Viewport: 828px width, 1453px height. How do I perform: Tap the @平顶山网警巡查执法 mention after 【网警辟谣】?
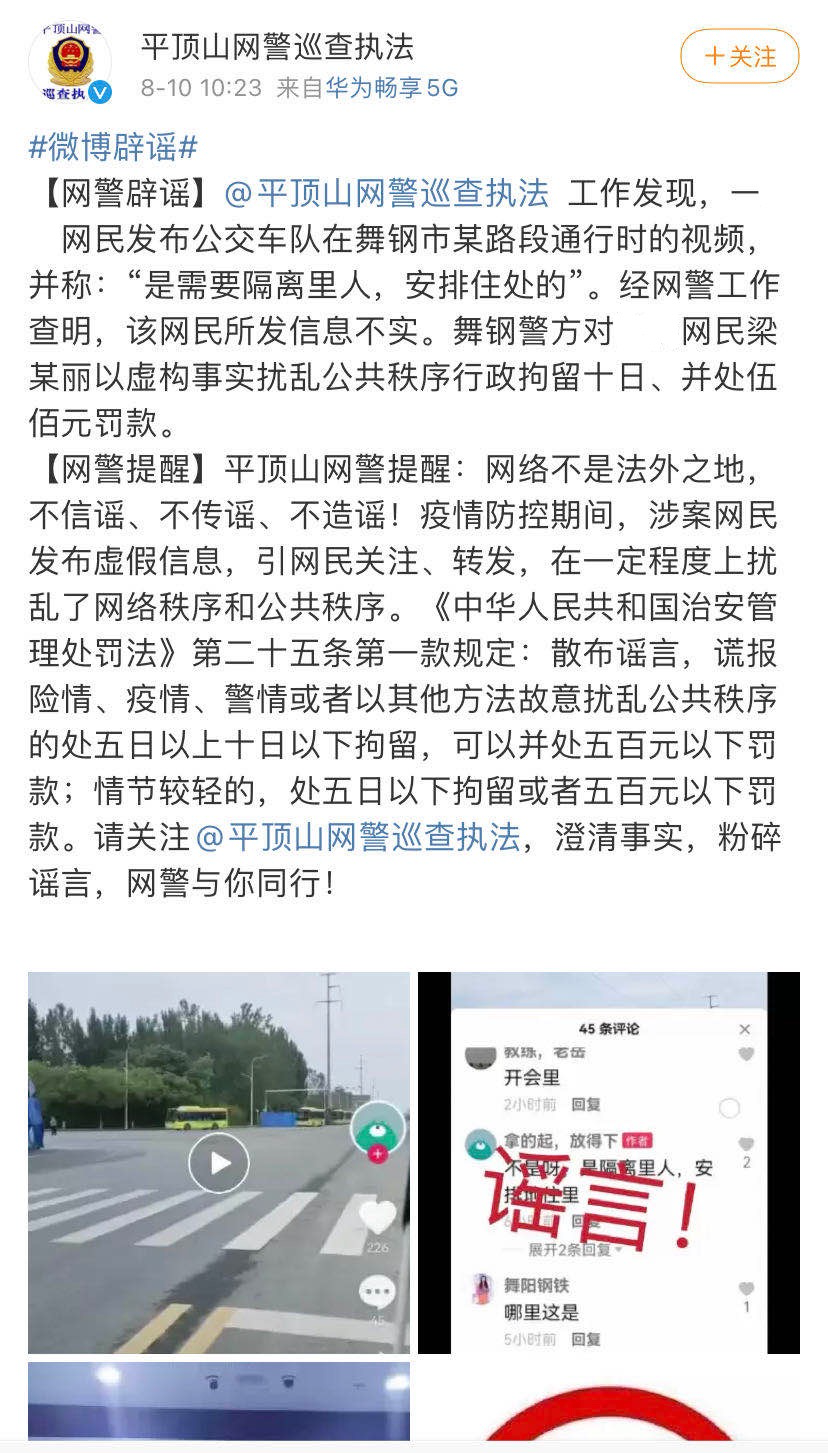click(x=387, y=193)
